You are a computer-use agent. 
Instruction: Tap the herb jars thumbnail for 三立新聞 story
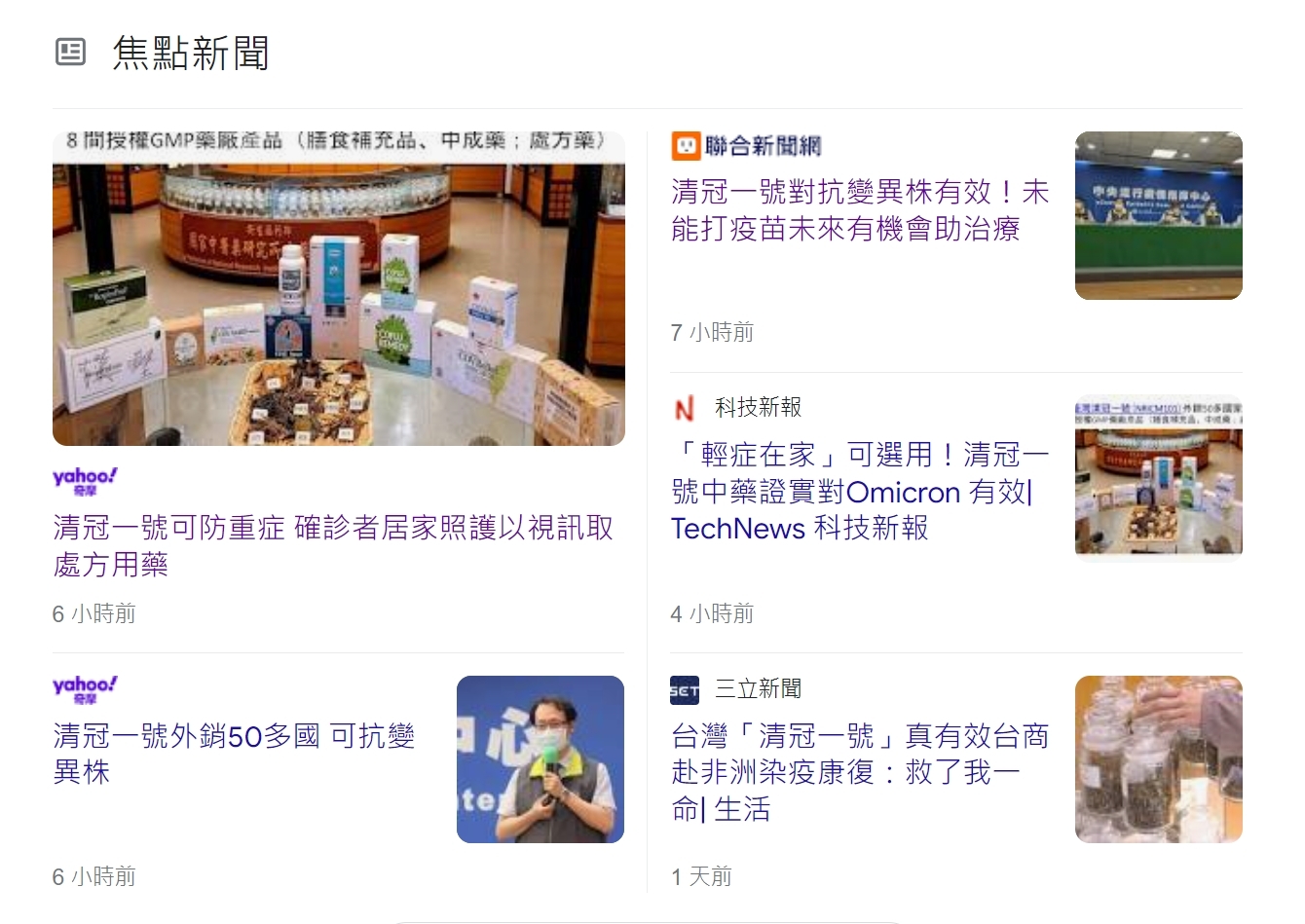click(1158, 758)
